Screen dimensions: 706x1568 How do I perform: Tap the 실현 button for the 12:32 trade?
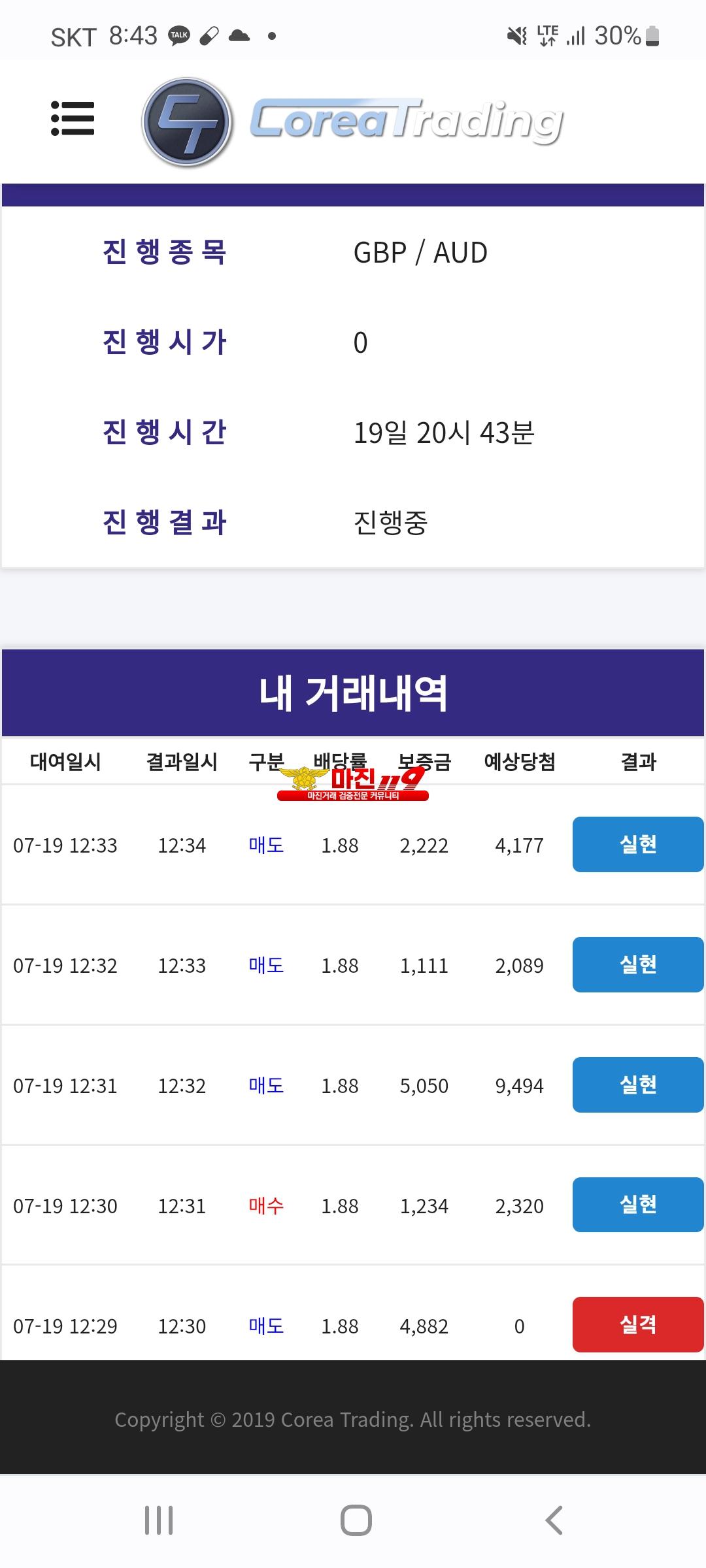tap(638, 964)
